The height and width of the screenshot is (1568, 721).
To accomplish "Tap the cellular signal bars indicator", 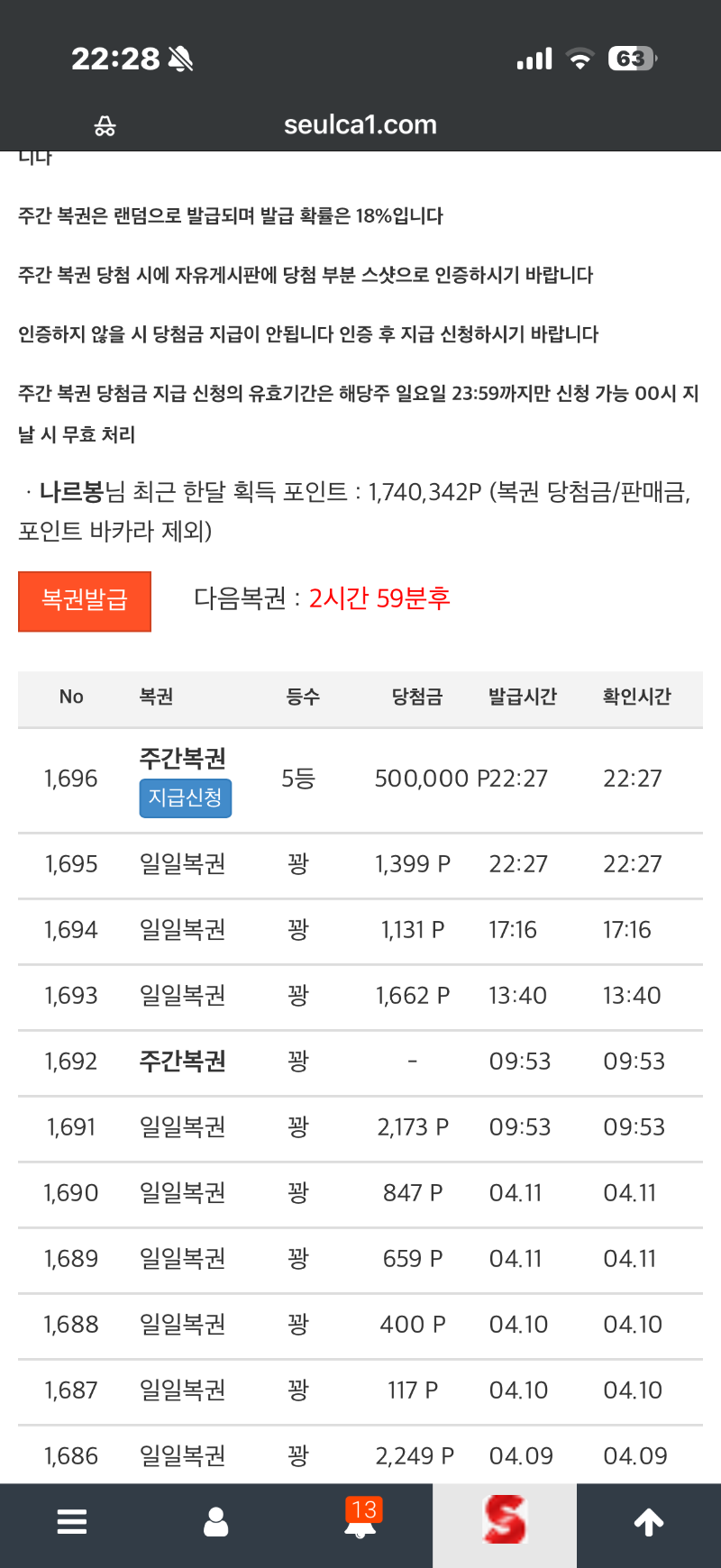I will 533,58.
